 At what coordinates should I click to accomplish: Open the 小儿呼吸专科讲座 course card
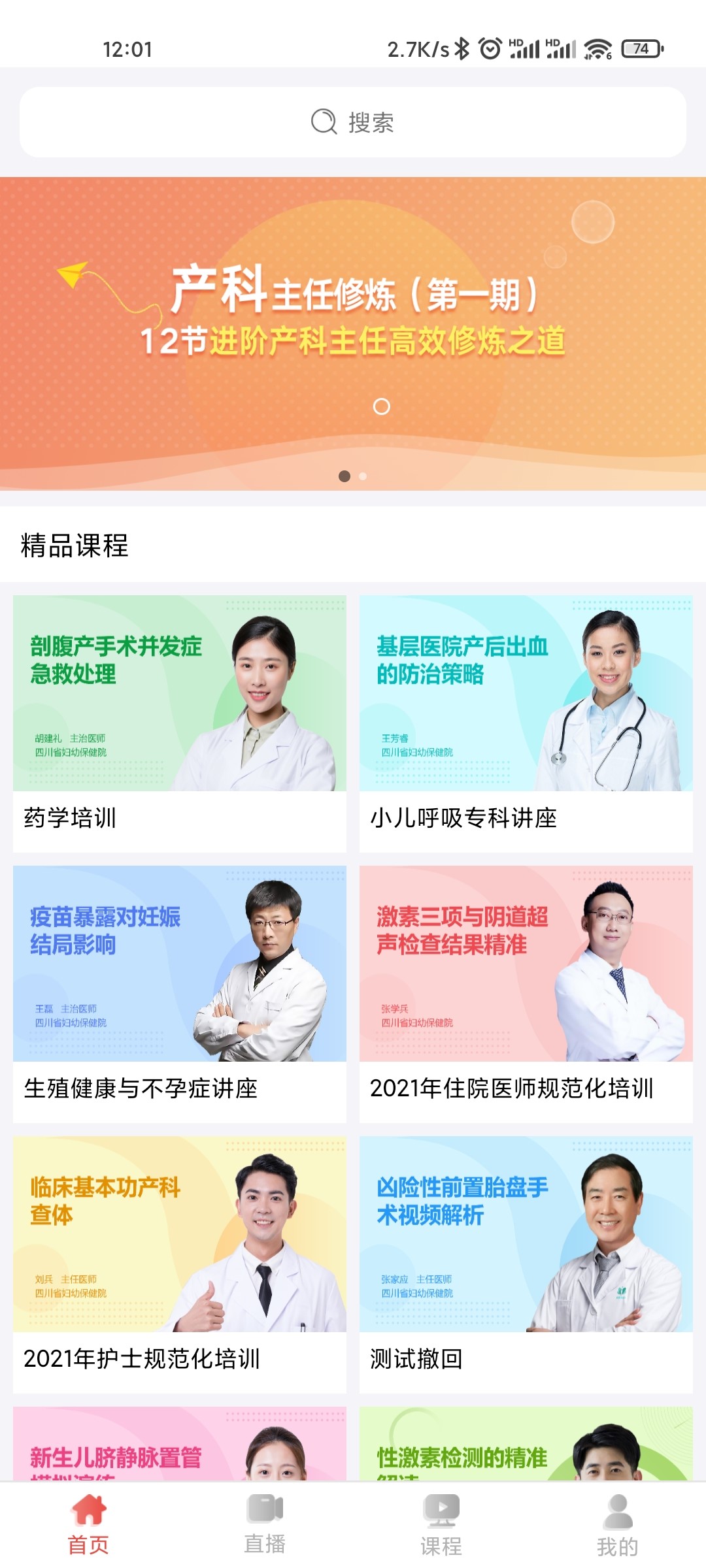click(x=526, y=722)
